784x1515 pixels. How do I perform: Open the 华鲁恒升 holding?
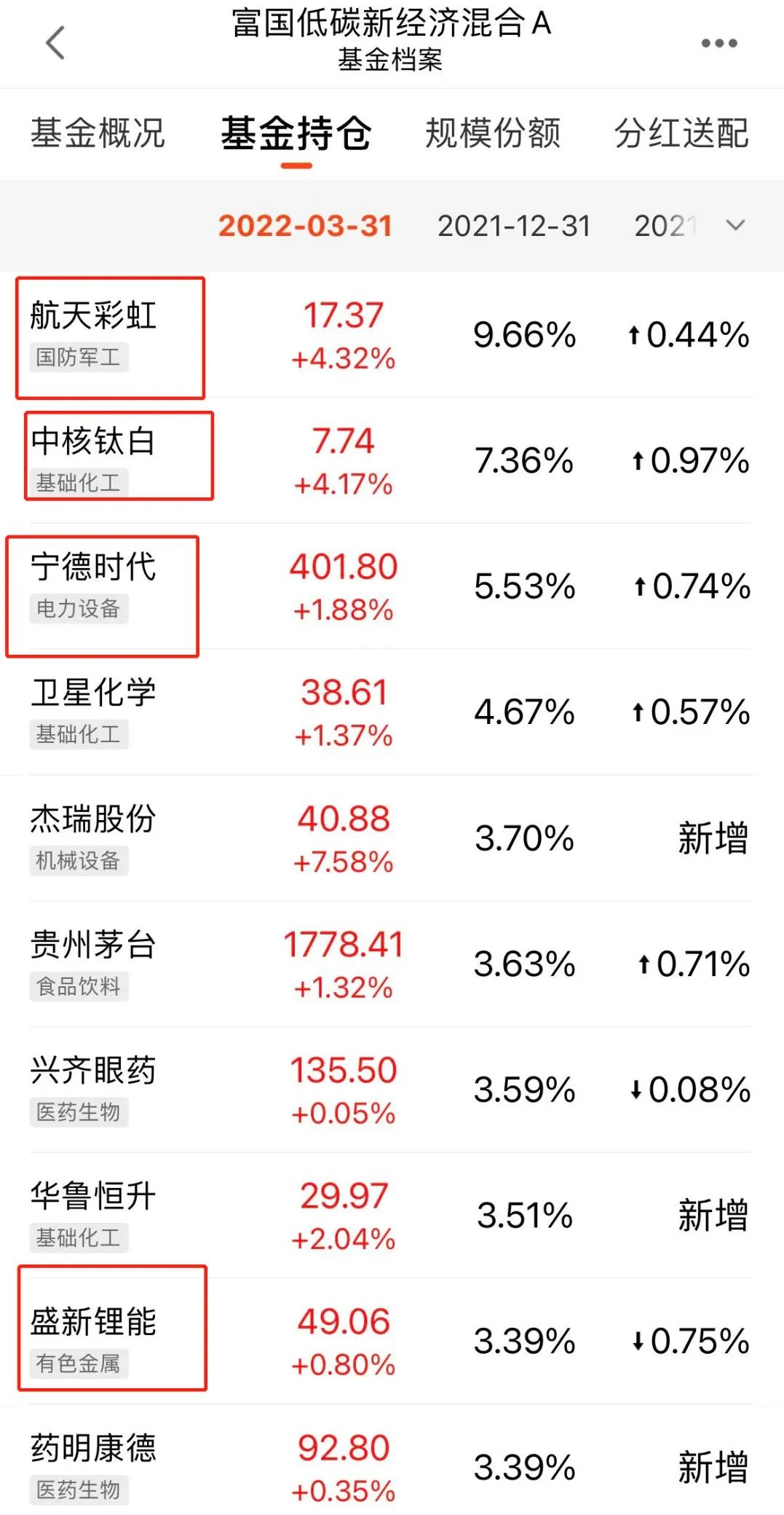(392, 1216)
